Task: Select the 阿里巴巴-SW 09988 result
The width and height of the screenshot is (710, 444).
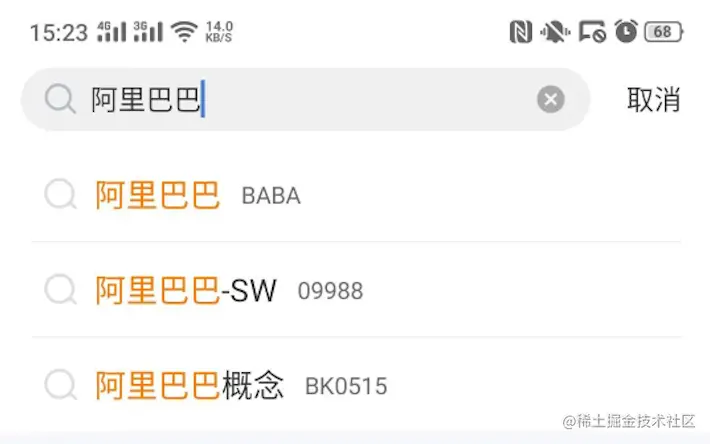Action: click(229, 290)
